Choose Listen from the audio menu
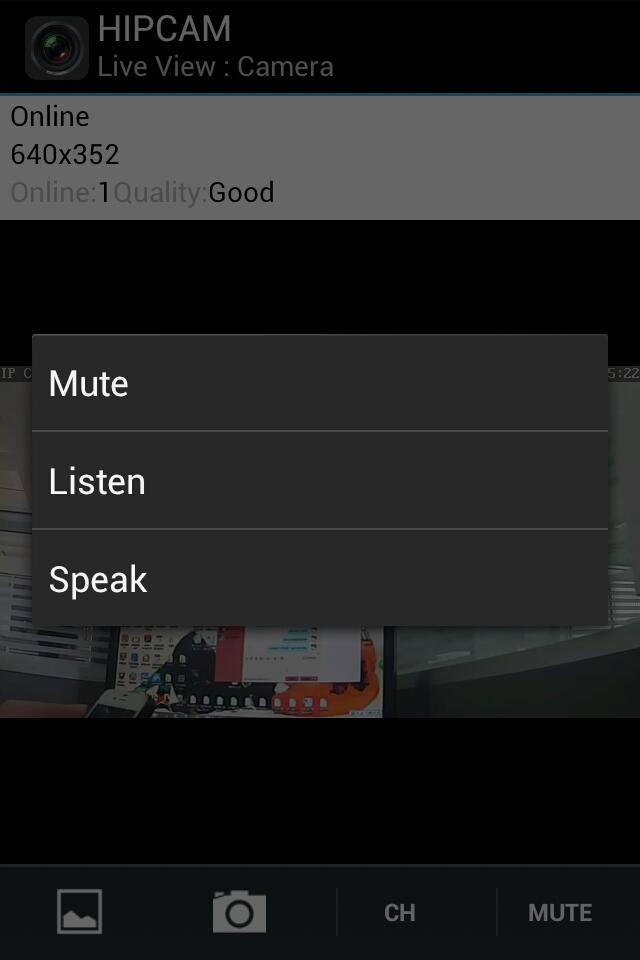Screen dimensions: 640x960 point(319,481)
